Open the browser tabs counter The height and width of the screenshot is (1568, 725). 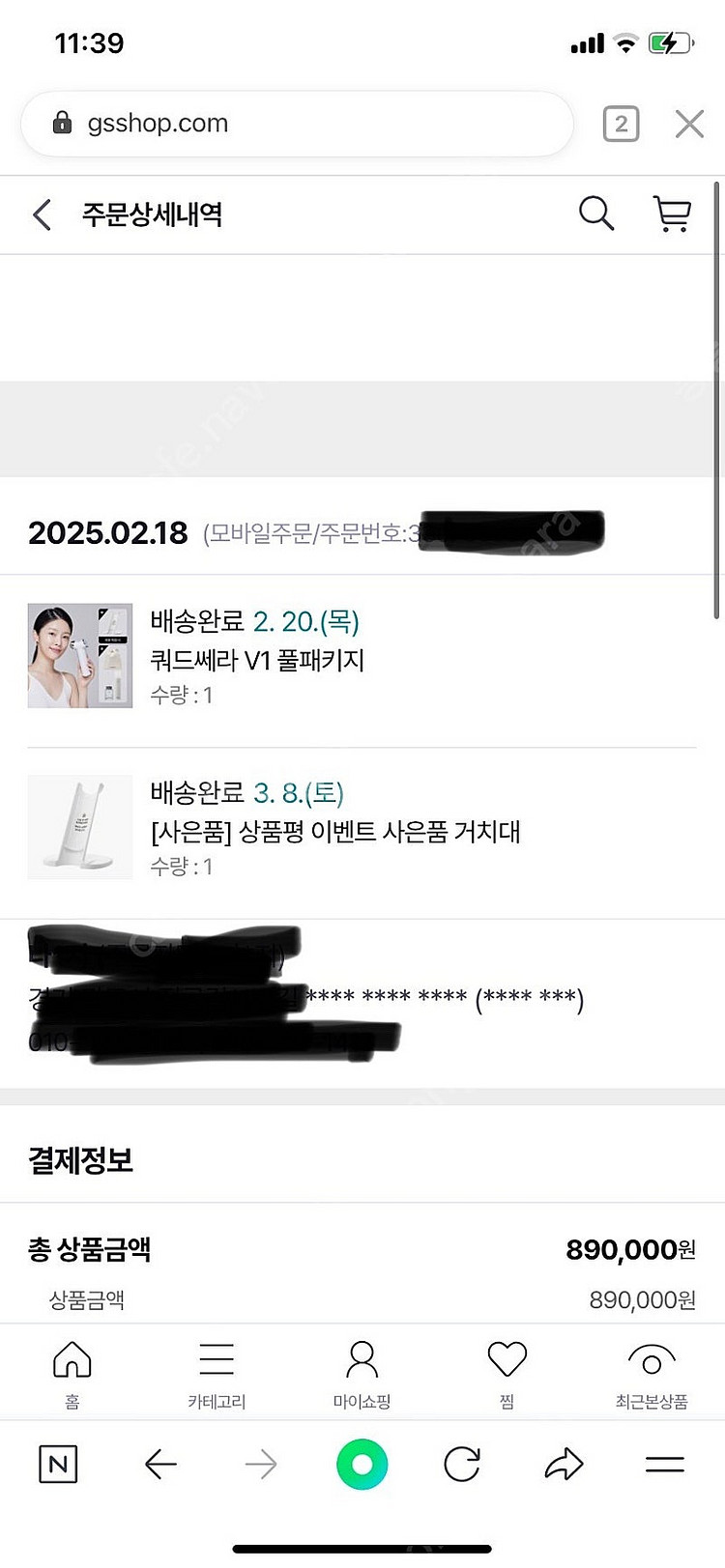pos(621,124)
